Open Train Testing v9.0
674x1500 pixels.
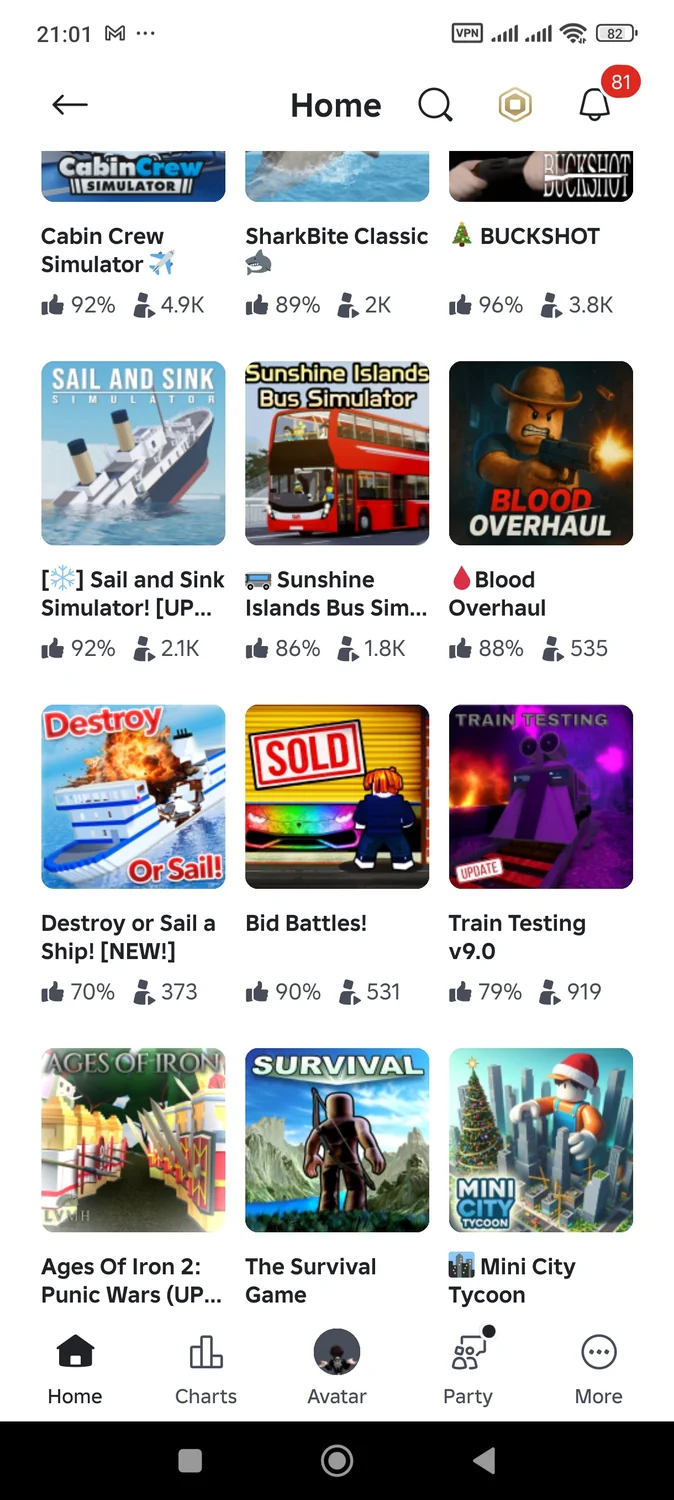(541, 797)
